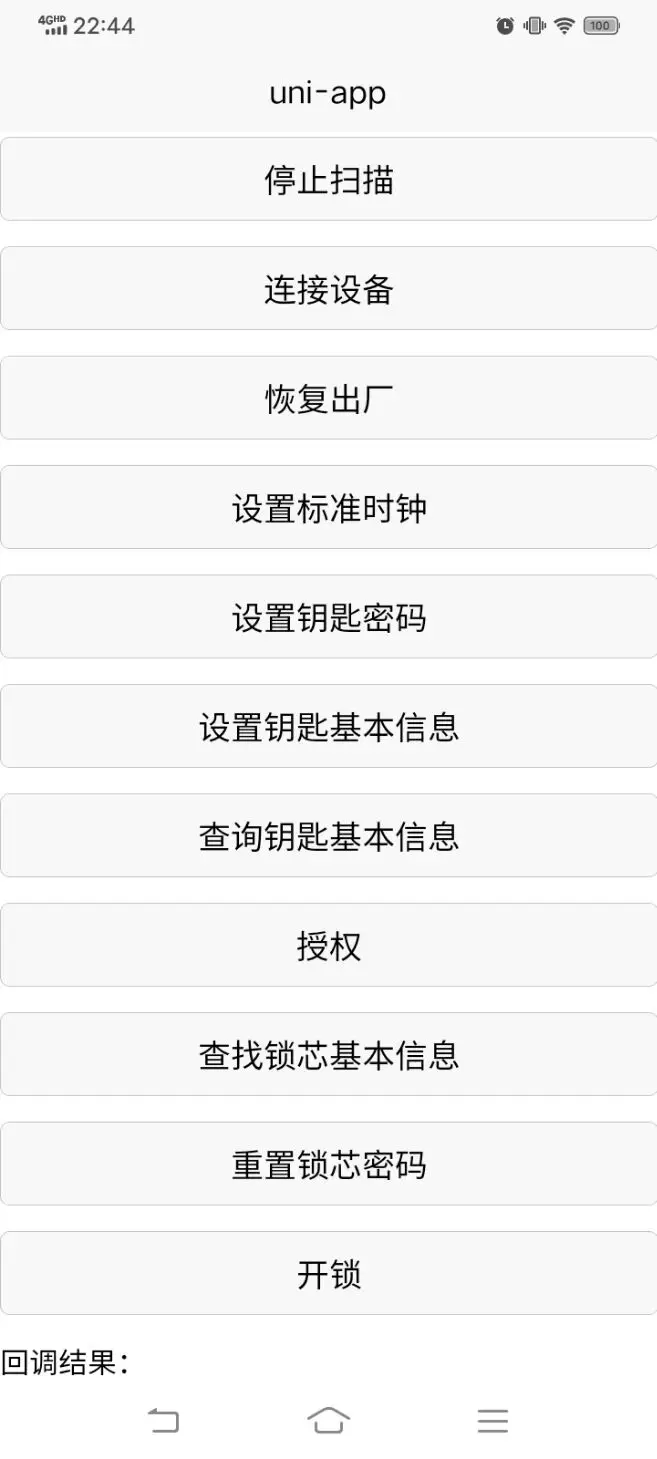This screenshot has height=1459, width=657.
Task: Connect via the 连接设备 button
Action: click(x=328, y=289)
